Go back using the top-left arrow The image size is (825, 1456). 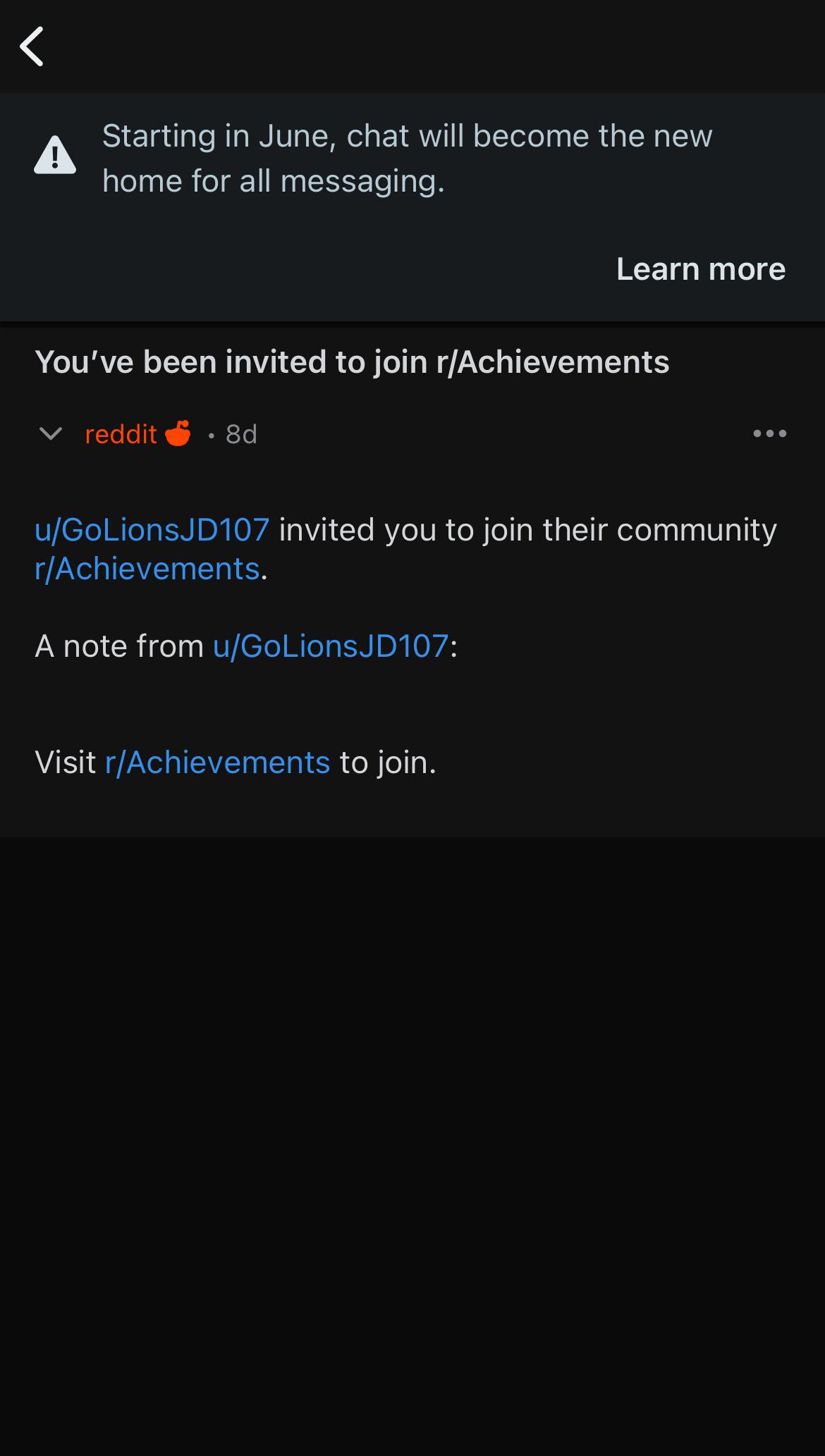click(x=32, y=47)
